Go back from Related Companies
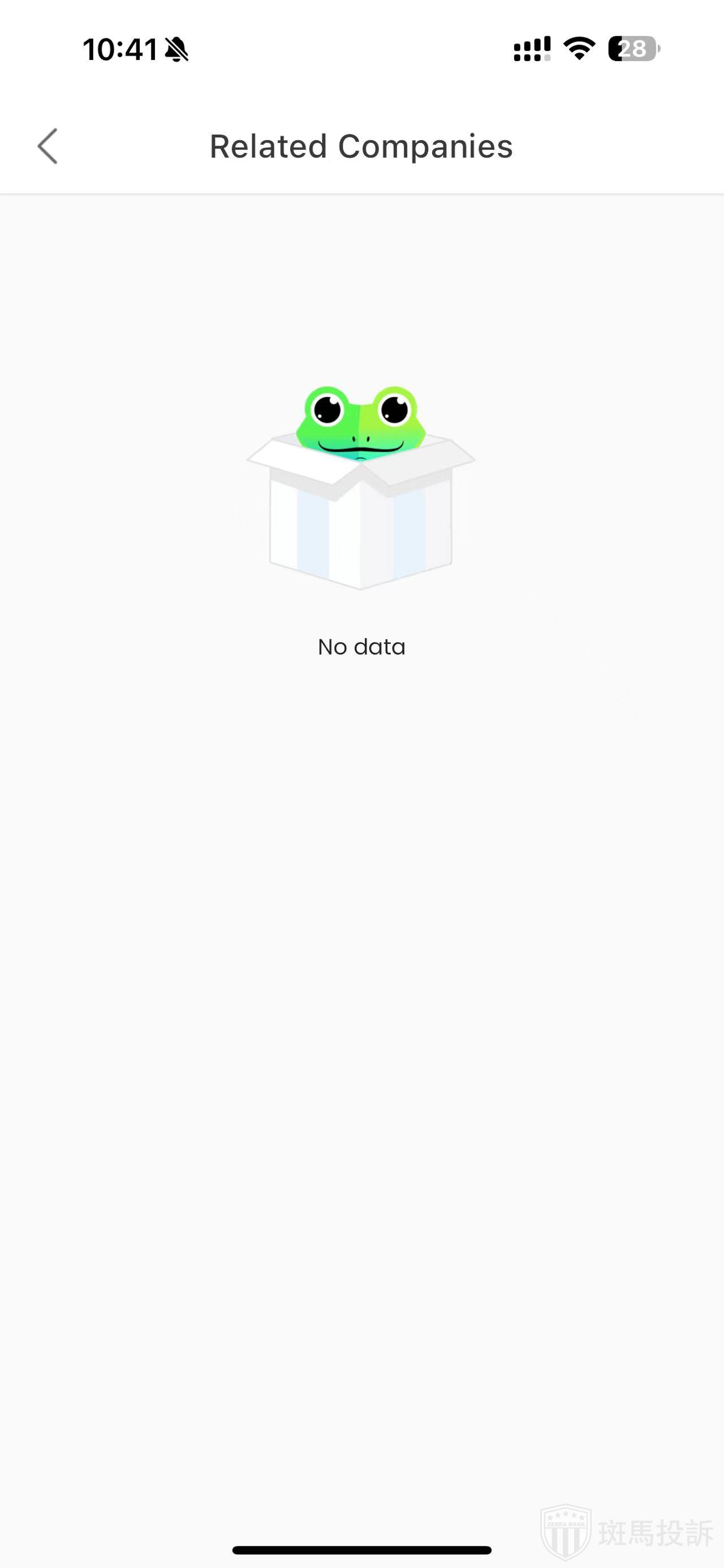This screenshot has height=1568, width=724. click(x=48, y=146)
